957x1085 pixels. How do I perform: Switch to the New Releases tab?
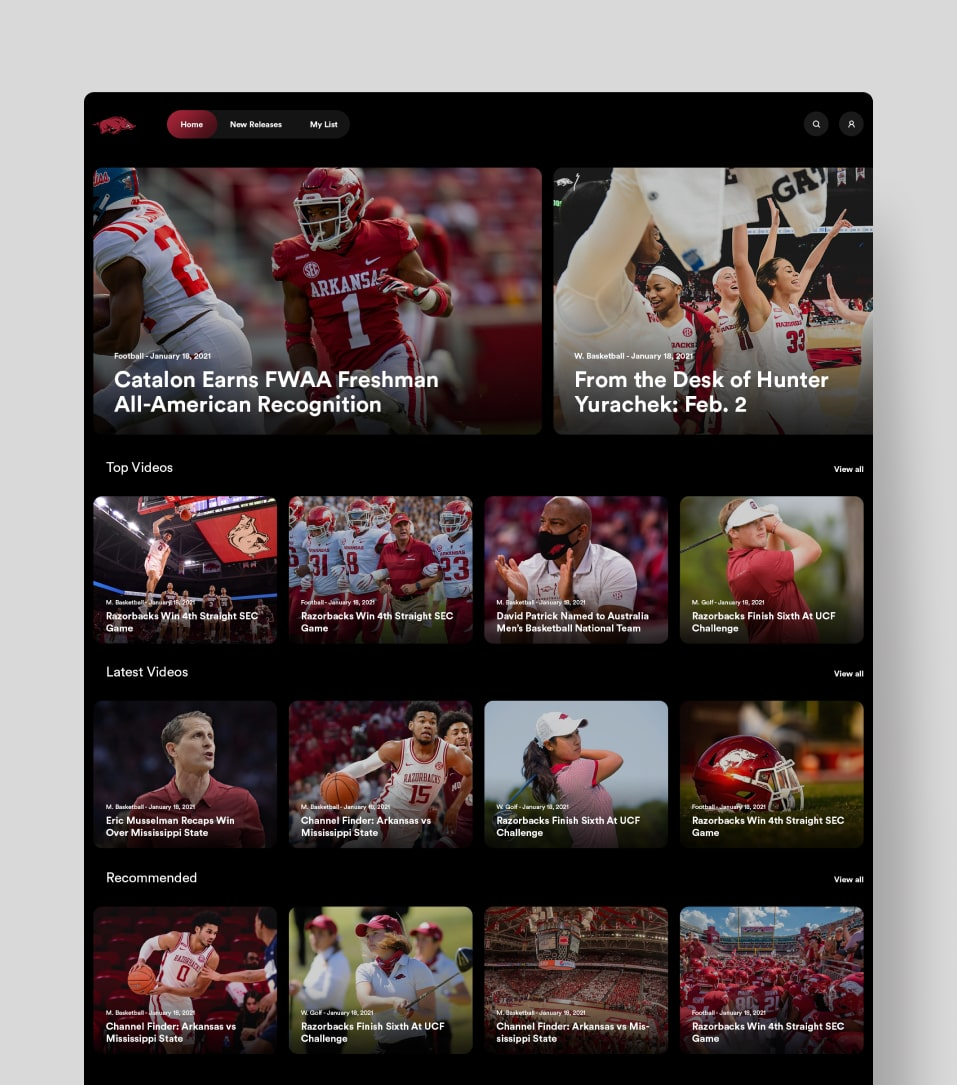pos(256,124)
